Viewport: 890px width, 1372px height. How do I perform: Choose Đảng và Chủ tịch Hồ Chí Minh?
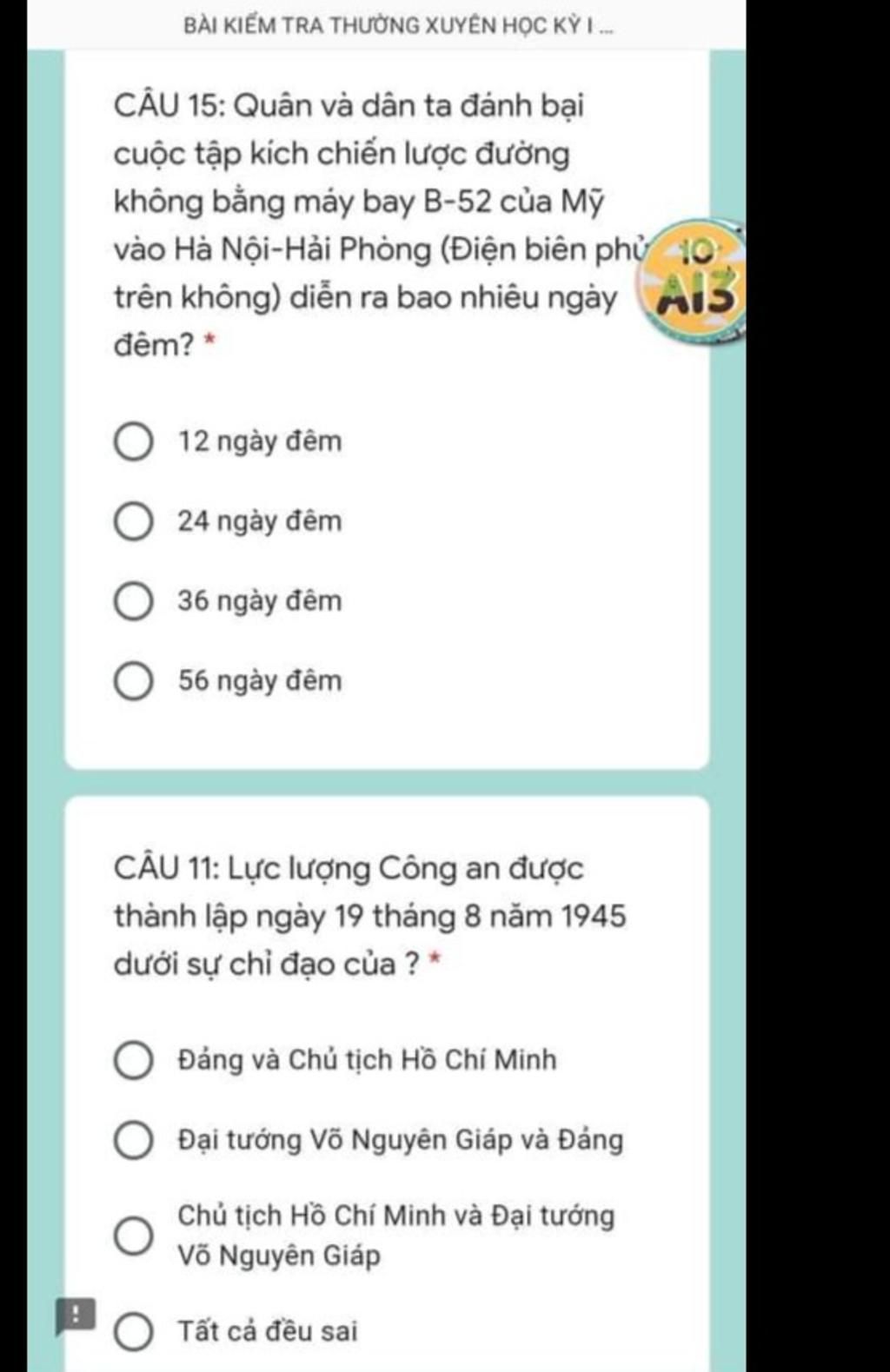point(134,1060)
